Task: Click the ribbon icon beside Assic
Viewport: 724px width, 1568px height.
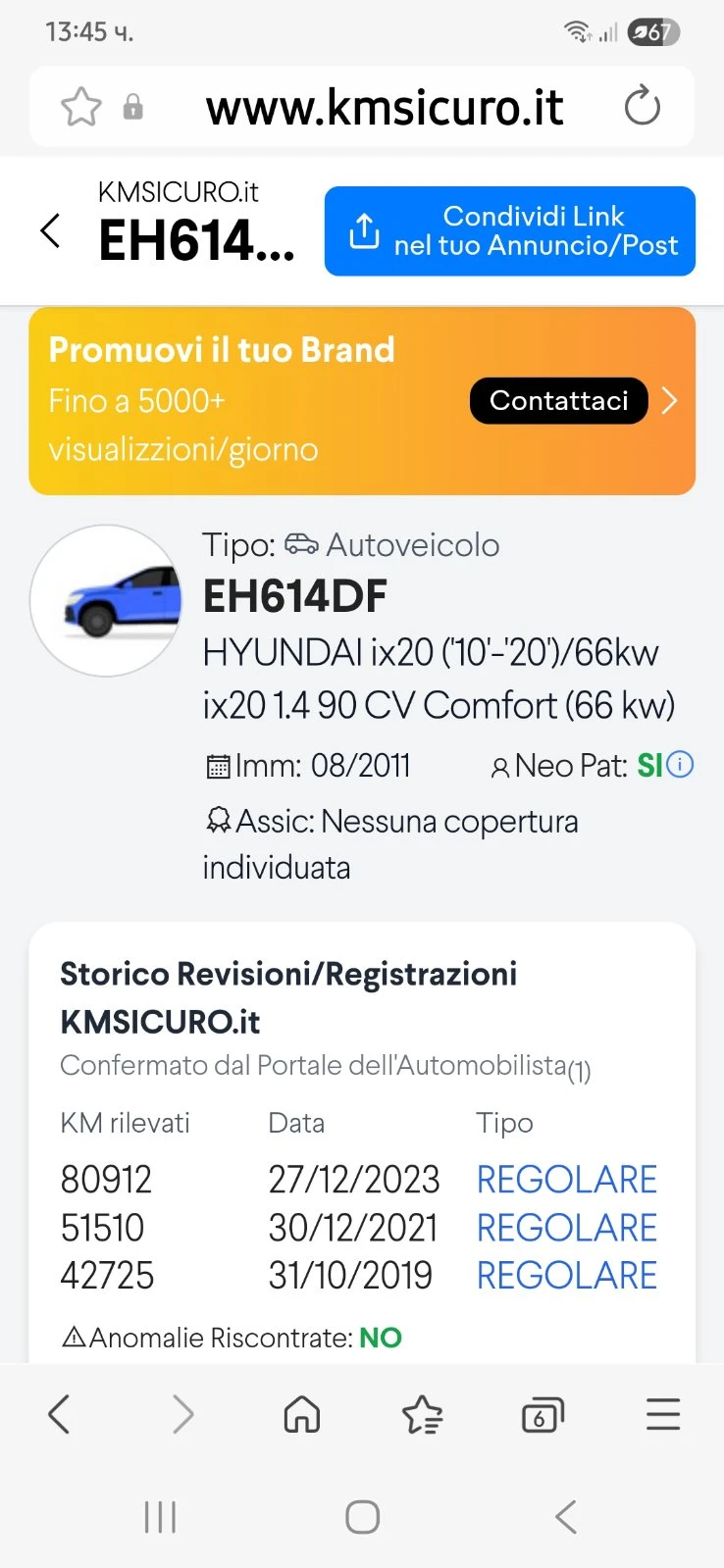Action: pyautogui.click(x=218, y=820)
